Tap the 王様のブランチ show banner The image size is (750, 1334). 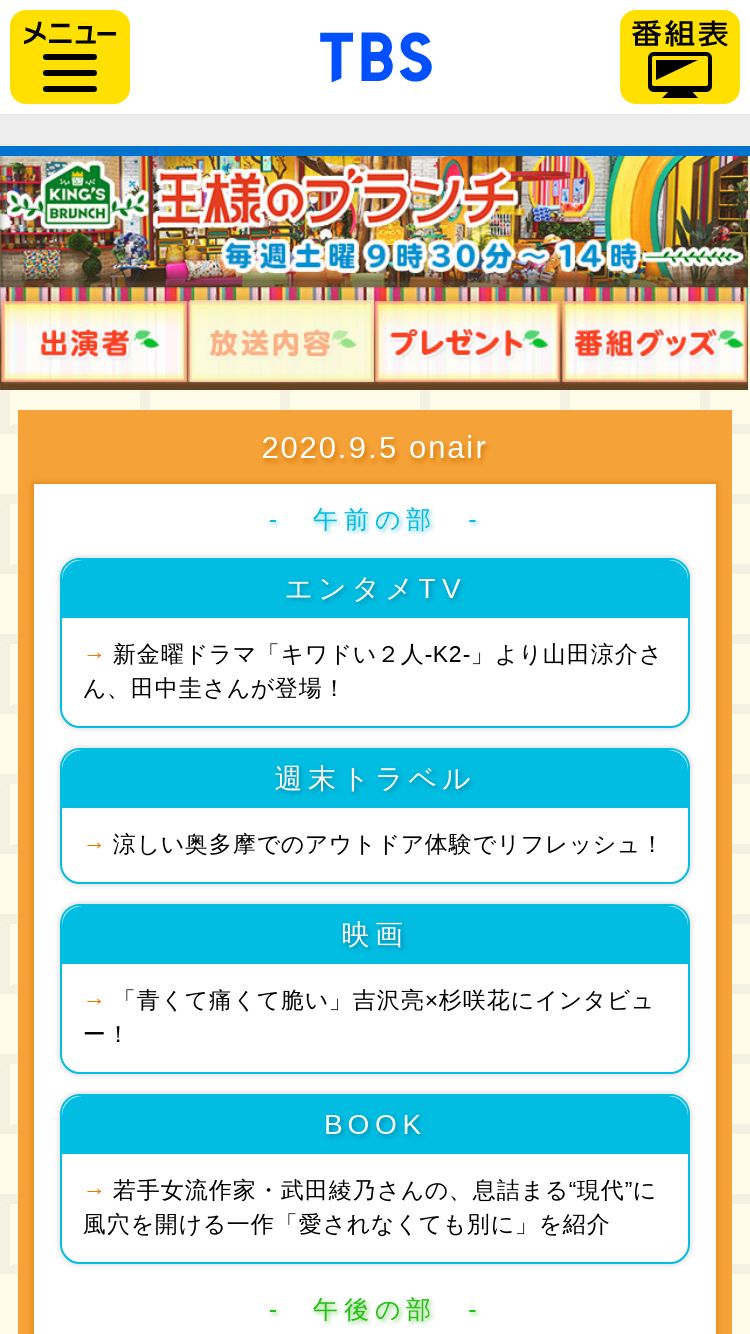tap(374, 221)
